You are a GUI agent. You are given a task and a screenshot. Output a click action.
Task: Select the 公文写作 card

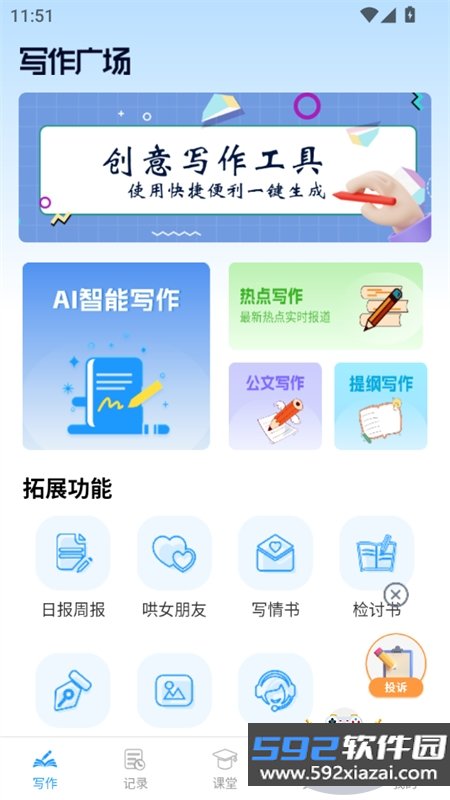275,406
